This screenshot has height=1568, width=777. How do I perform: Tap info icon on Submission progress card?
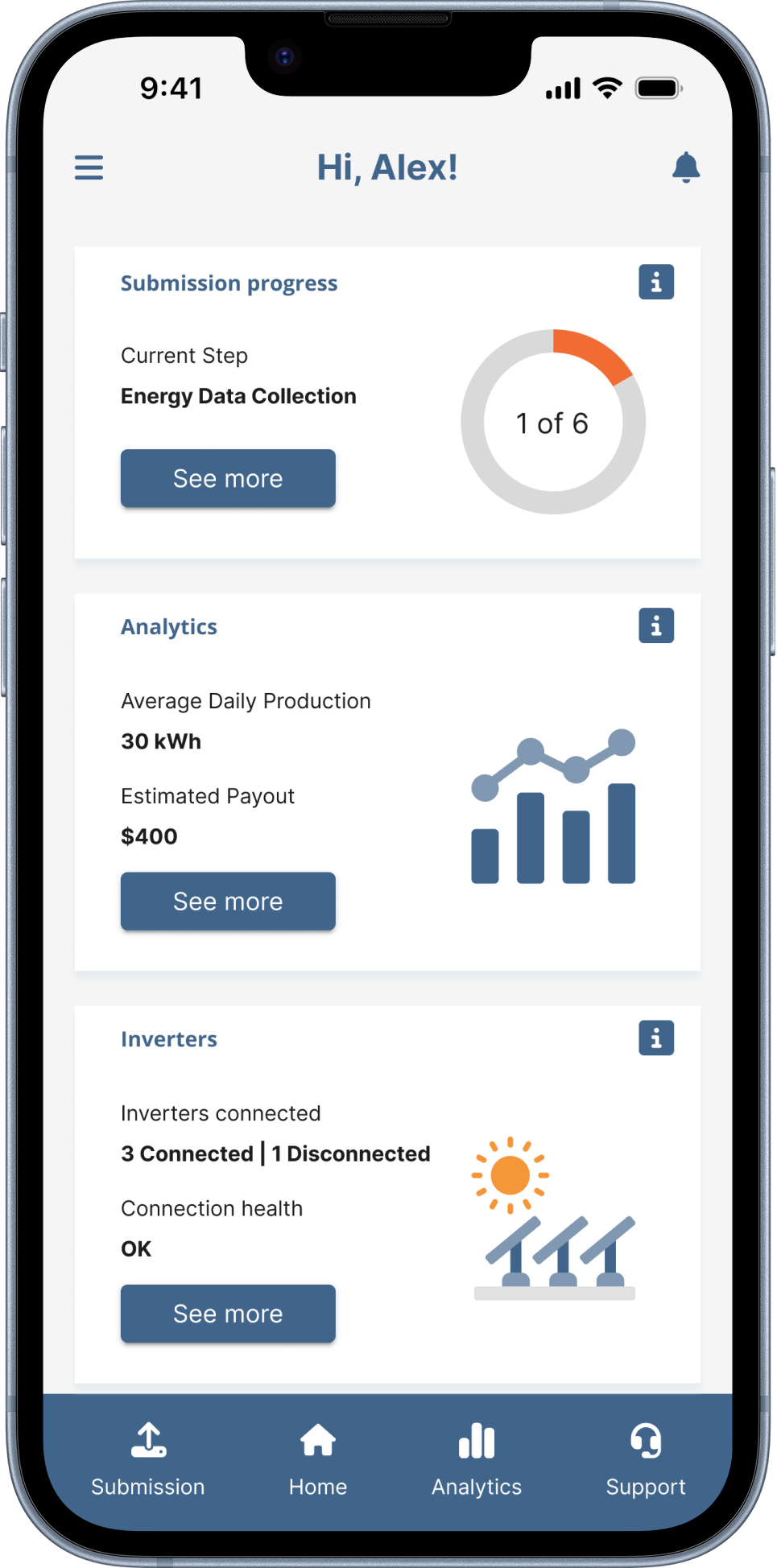coord(656,283)
